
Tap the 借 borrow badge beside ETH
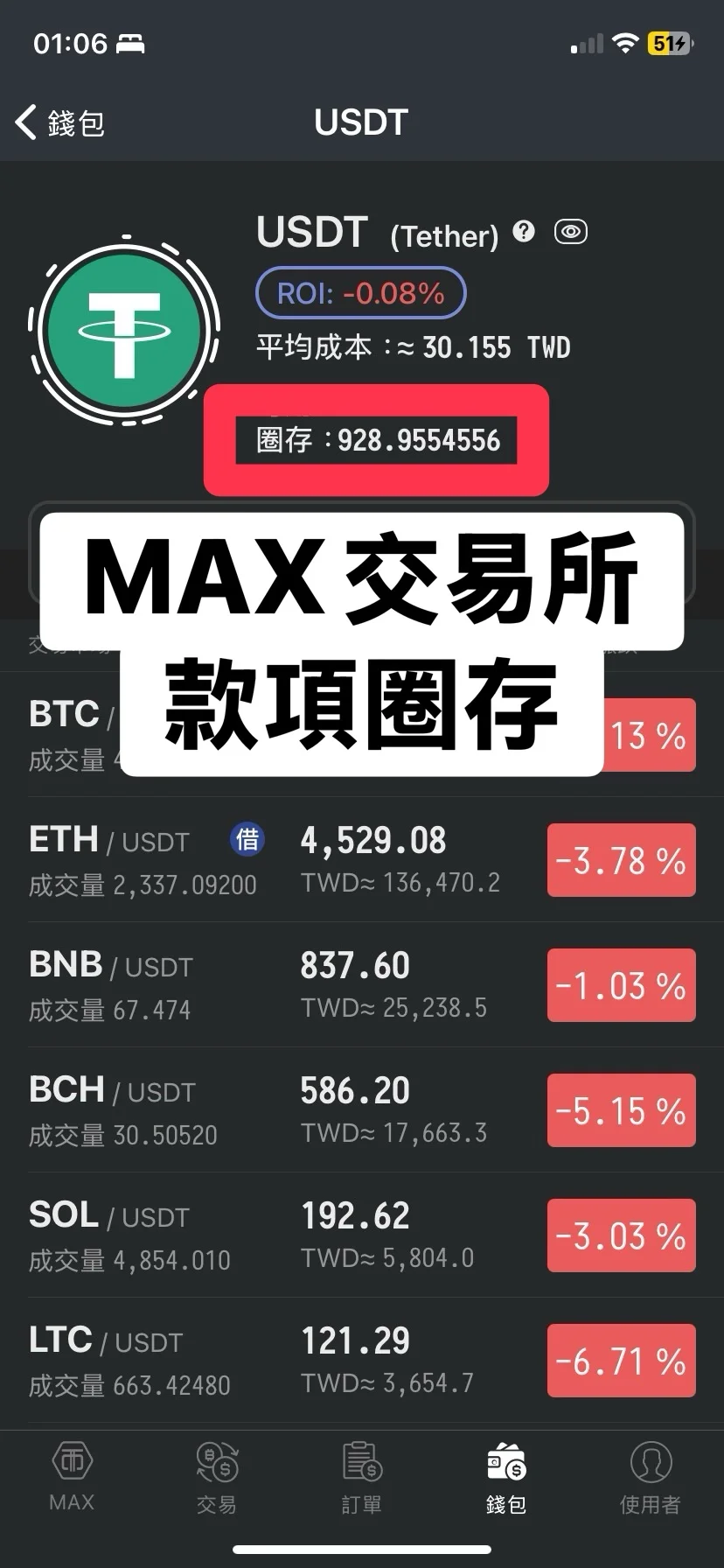[x=247, y=838]
